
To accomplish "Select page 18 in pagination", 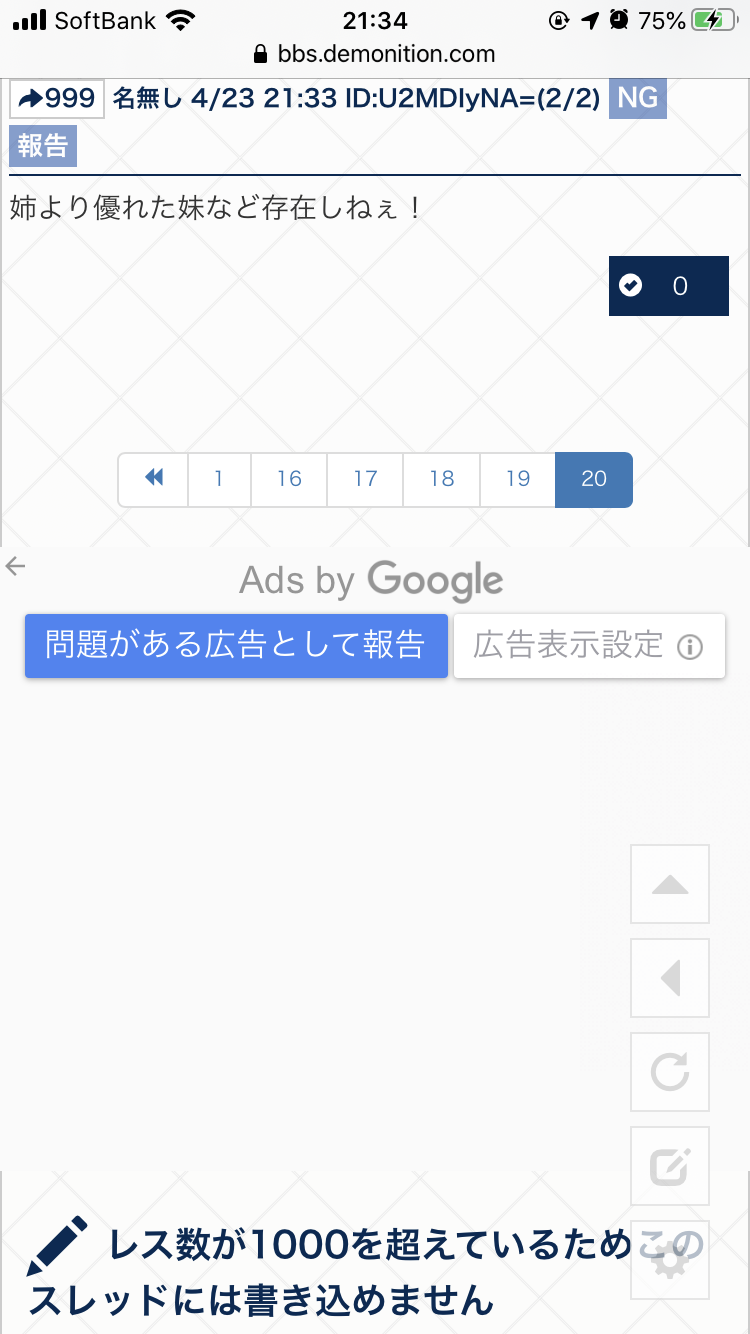I will click(x=442, y=479).
